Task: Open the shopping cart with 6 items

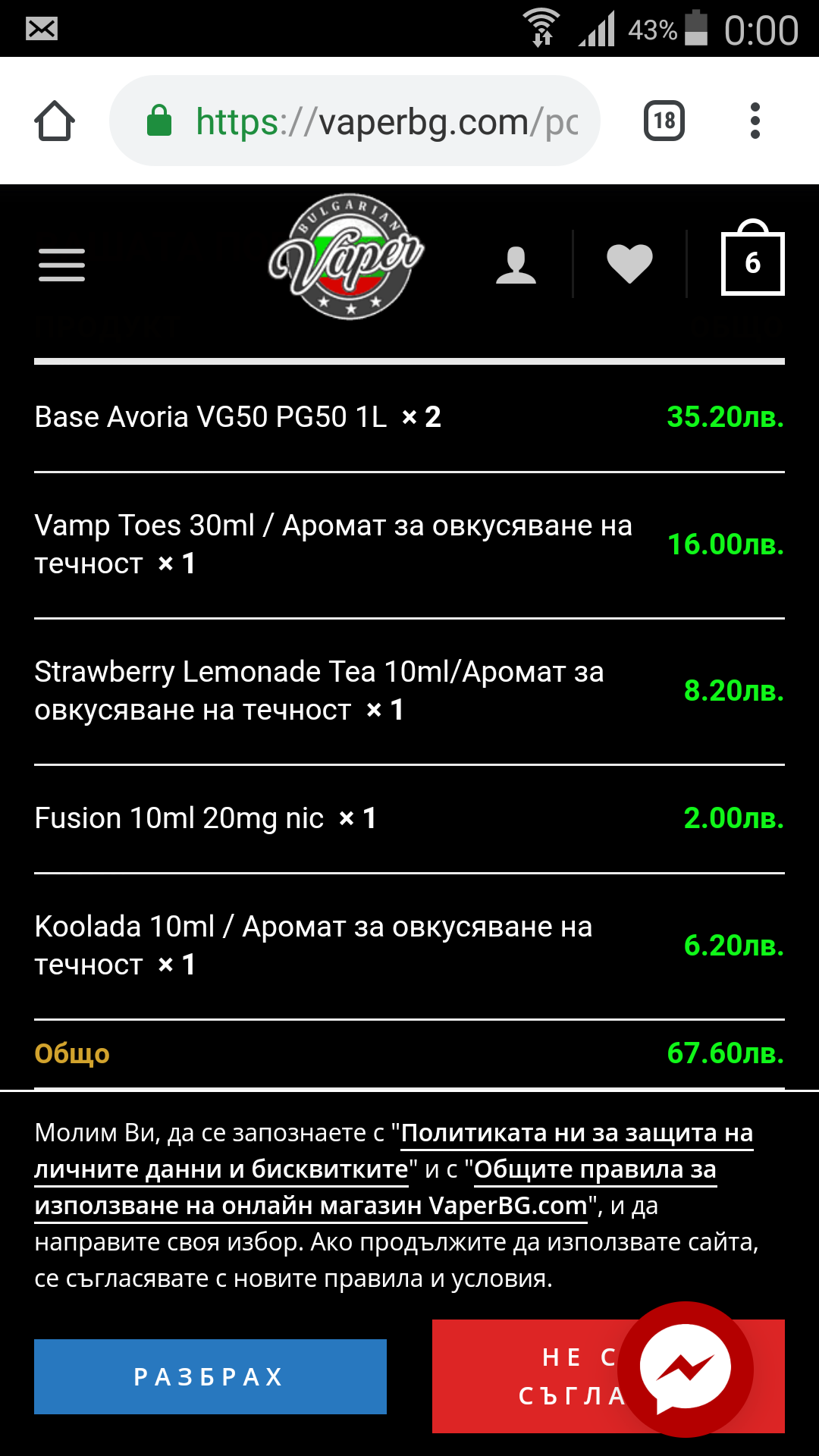Action: click(752, 257)
